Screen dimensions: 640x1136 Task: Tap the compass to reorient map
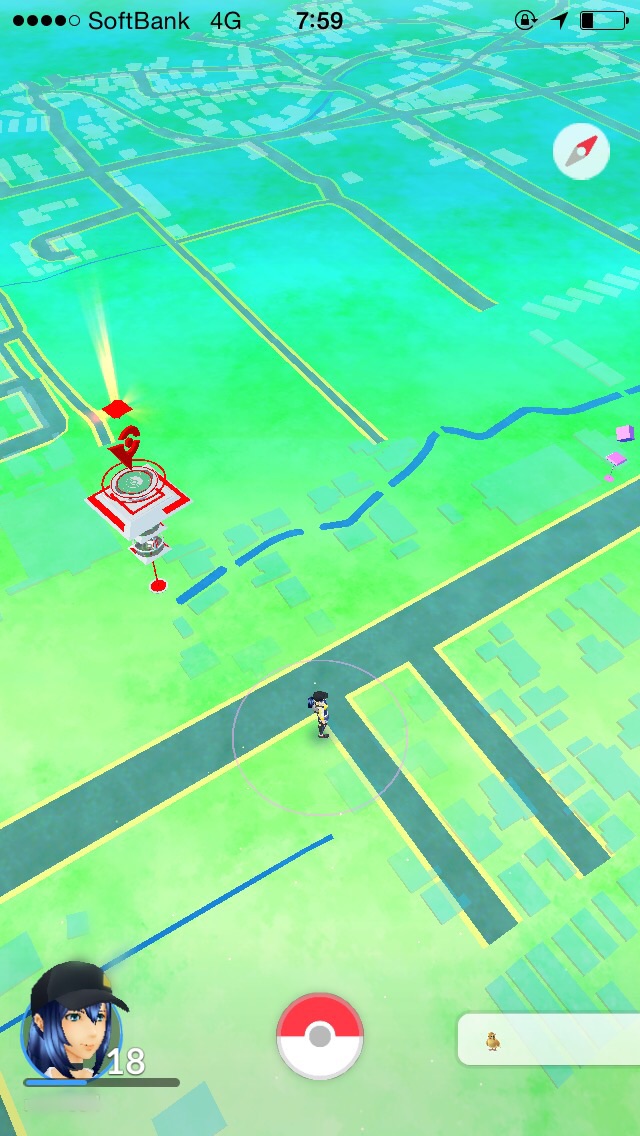tap(581, 151)
